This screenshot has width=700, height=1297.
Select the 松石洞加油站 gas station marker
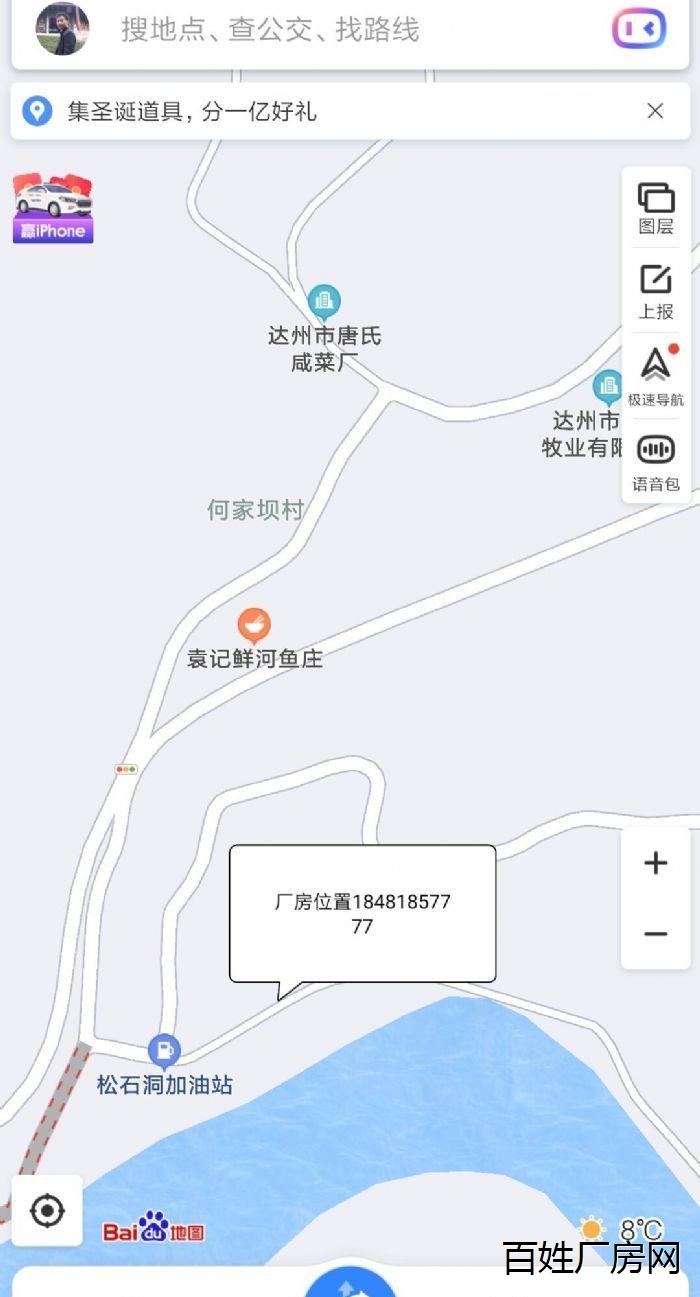pyautogui.click(x=164, y=1051)
